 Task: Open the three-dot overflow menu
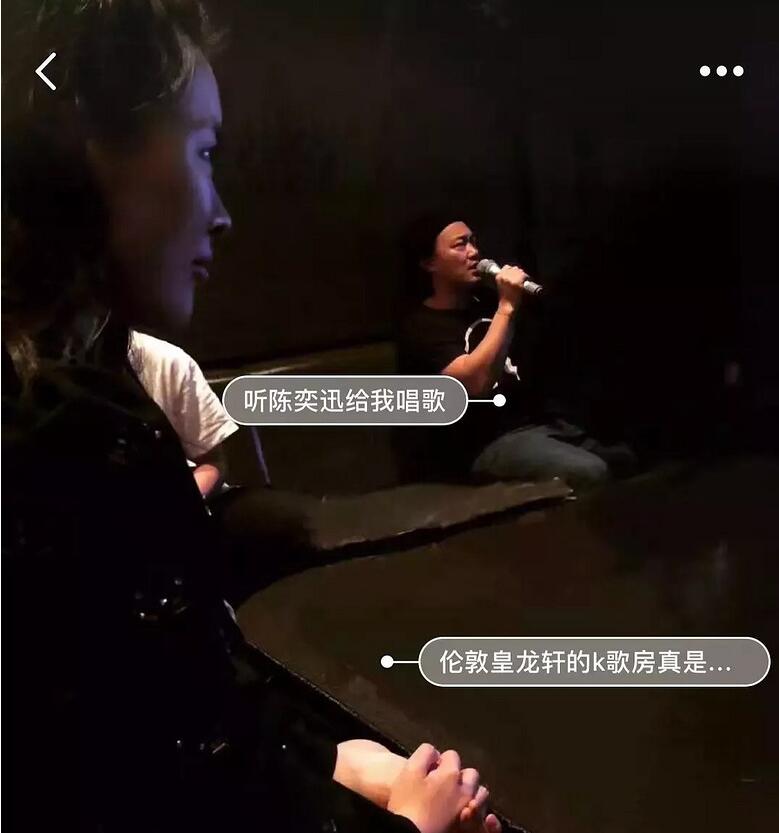[721, 71]
